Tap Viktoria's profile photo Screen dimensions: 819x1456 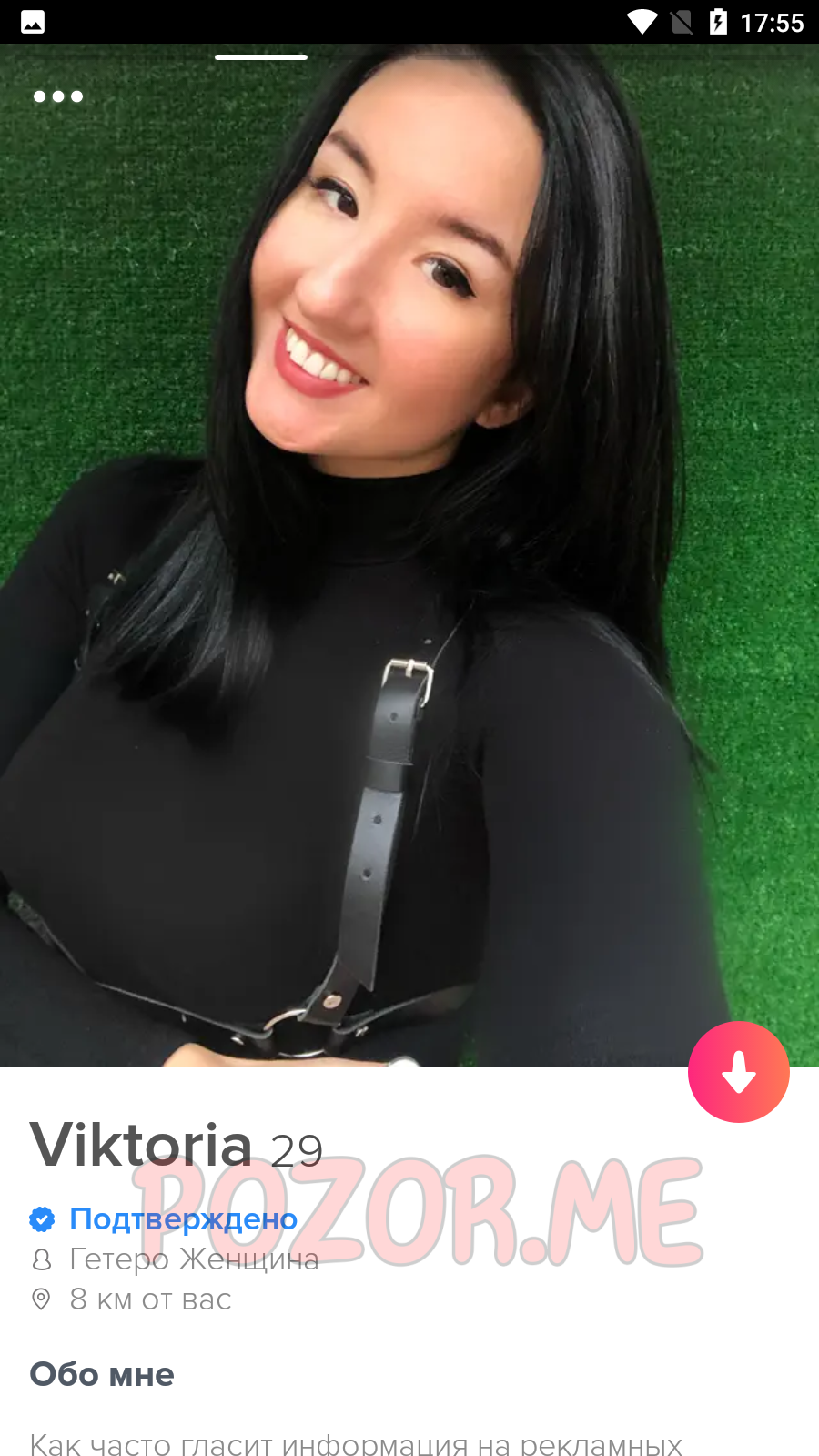click(409, 555)
